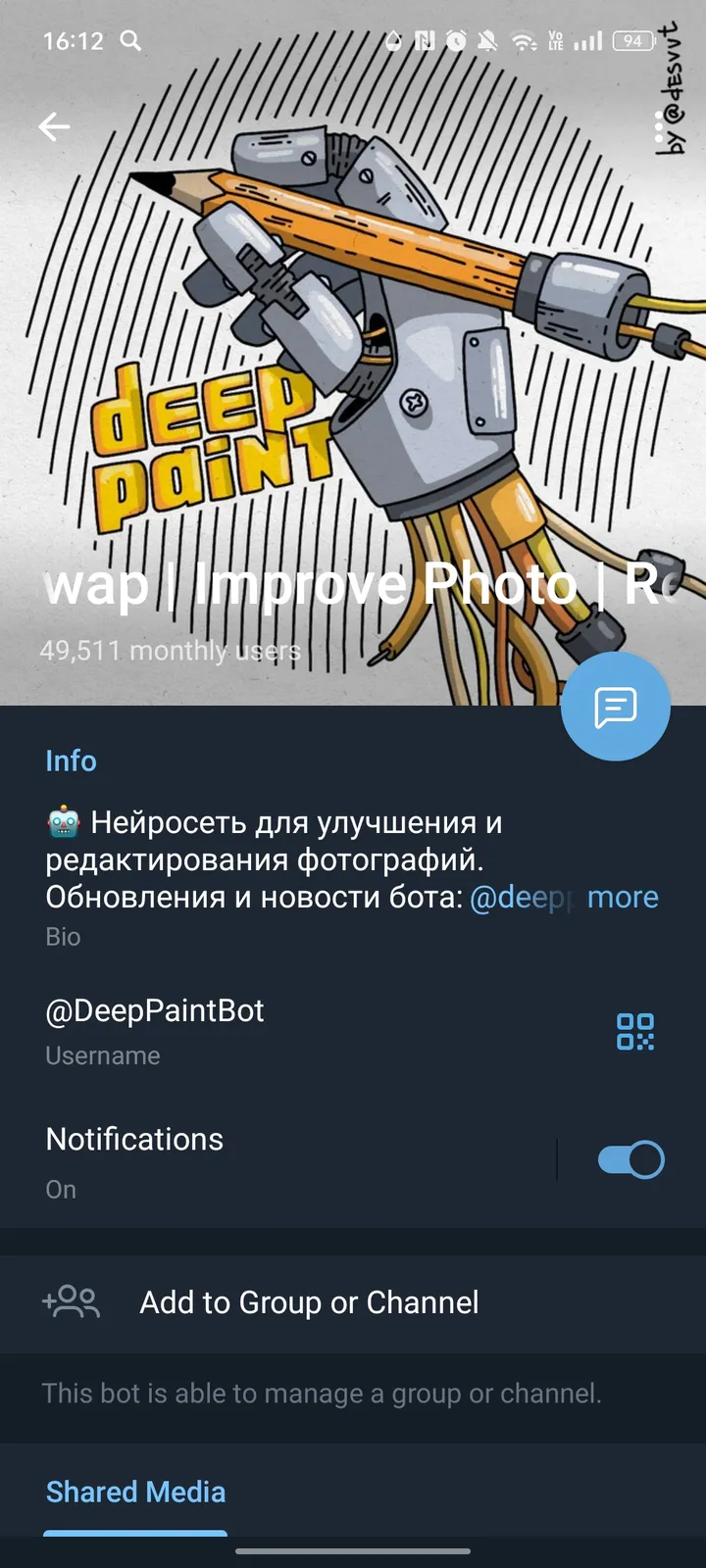Tap the muted notifications bell status icon
706x1568 pixels.
pyautogui.click(x=486, y=41)
